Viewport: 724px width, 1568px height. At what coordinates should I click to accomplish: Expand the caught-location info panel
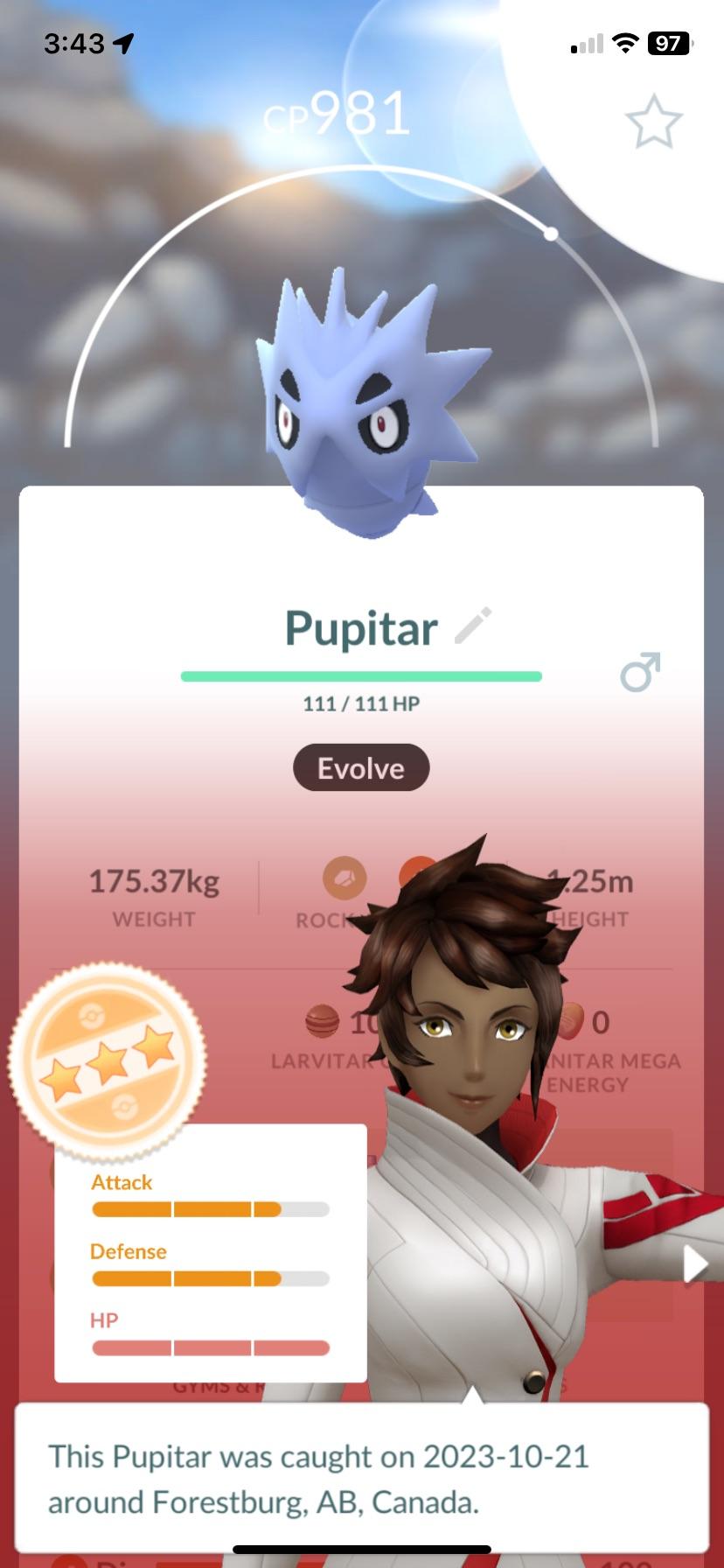coord(361,1479)
